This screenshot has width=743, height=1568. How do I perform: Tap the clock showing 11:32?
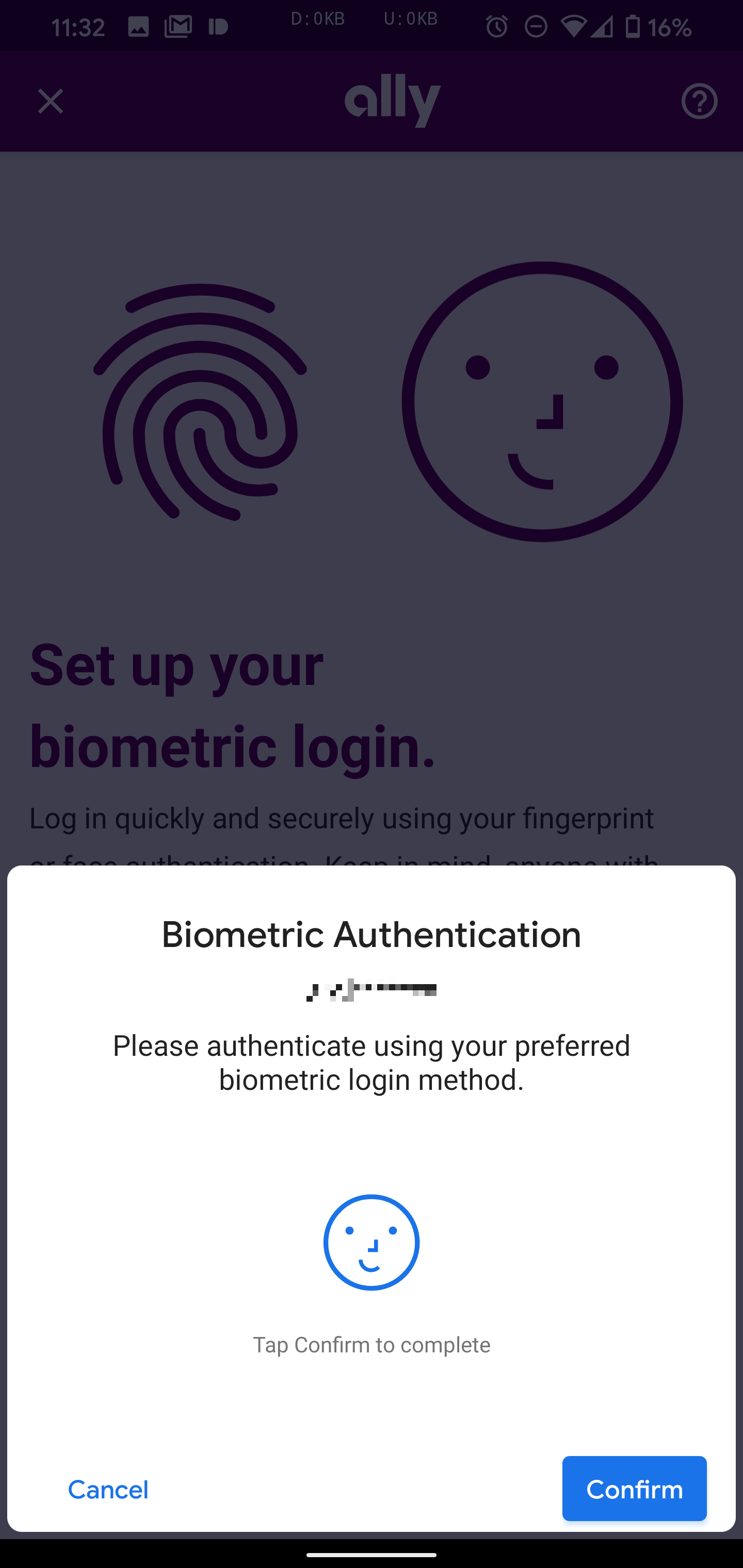pos(78,25)
